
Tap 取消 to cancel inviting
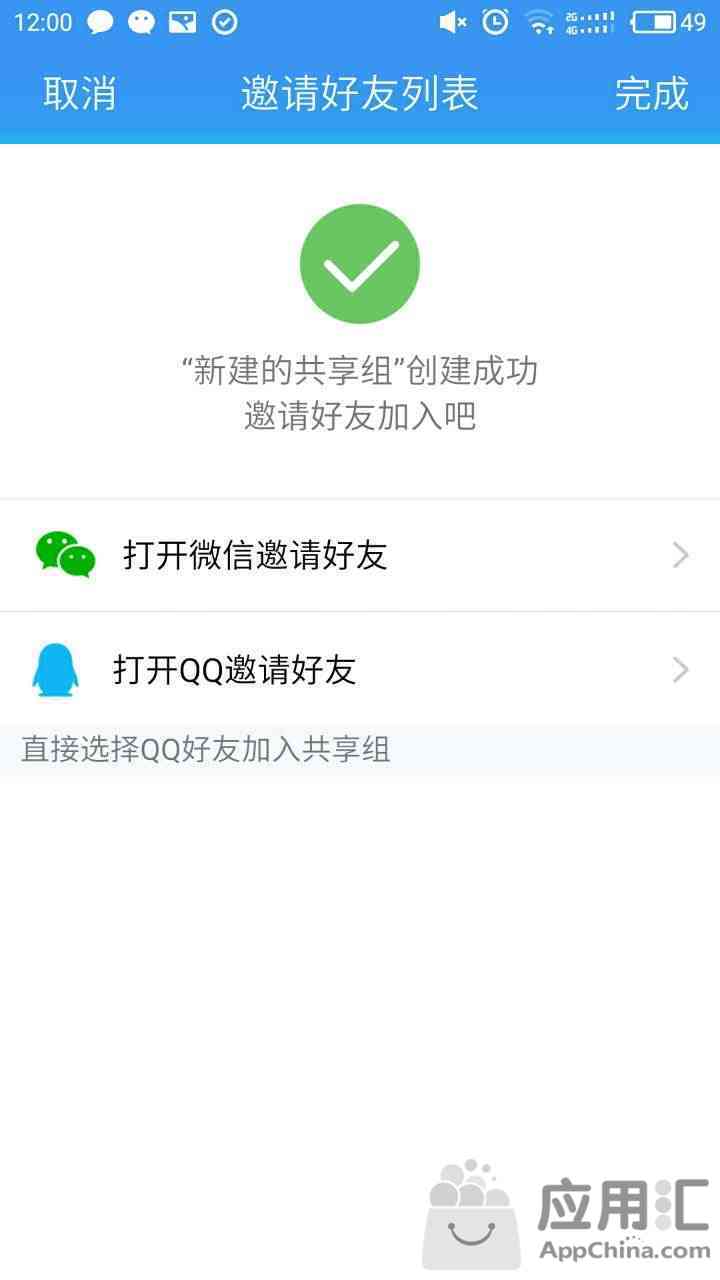point(80,94)
